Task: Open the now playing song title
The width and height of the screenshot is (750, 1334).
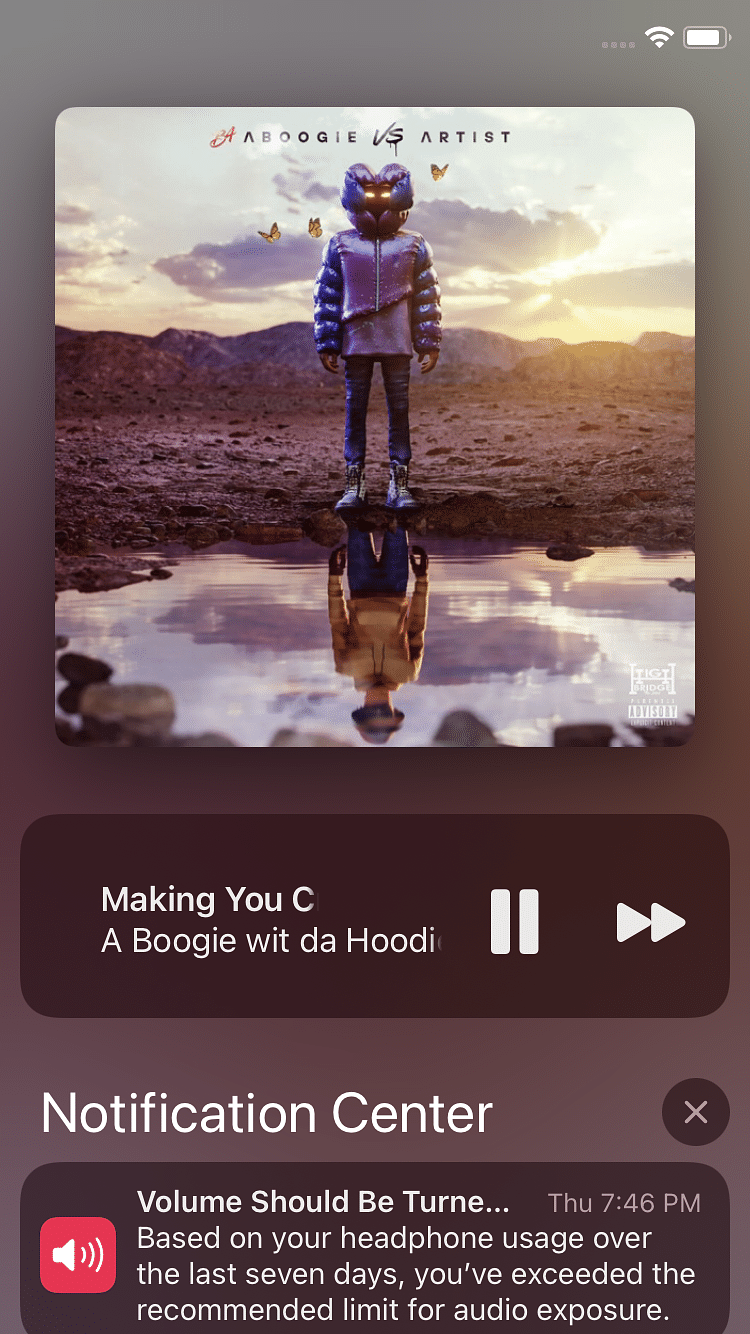Action: pyautogui.click(x=208, y=899)
